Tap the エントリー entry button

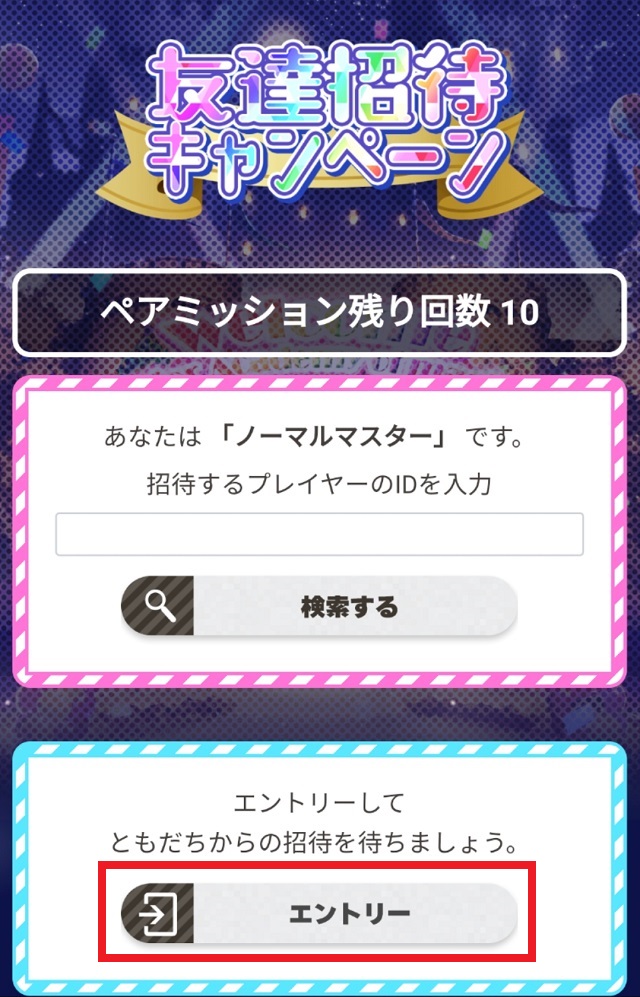[x=319, y=913]
